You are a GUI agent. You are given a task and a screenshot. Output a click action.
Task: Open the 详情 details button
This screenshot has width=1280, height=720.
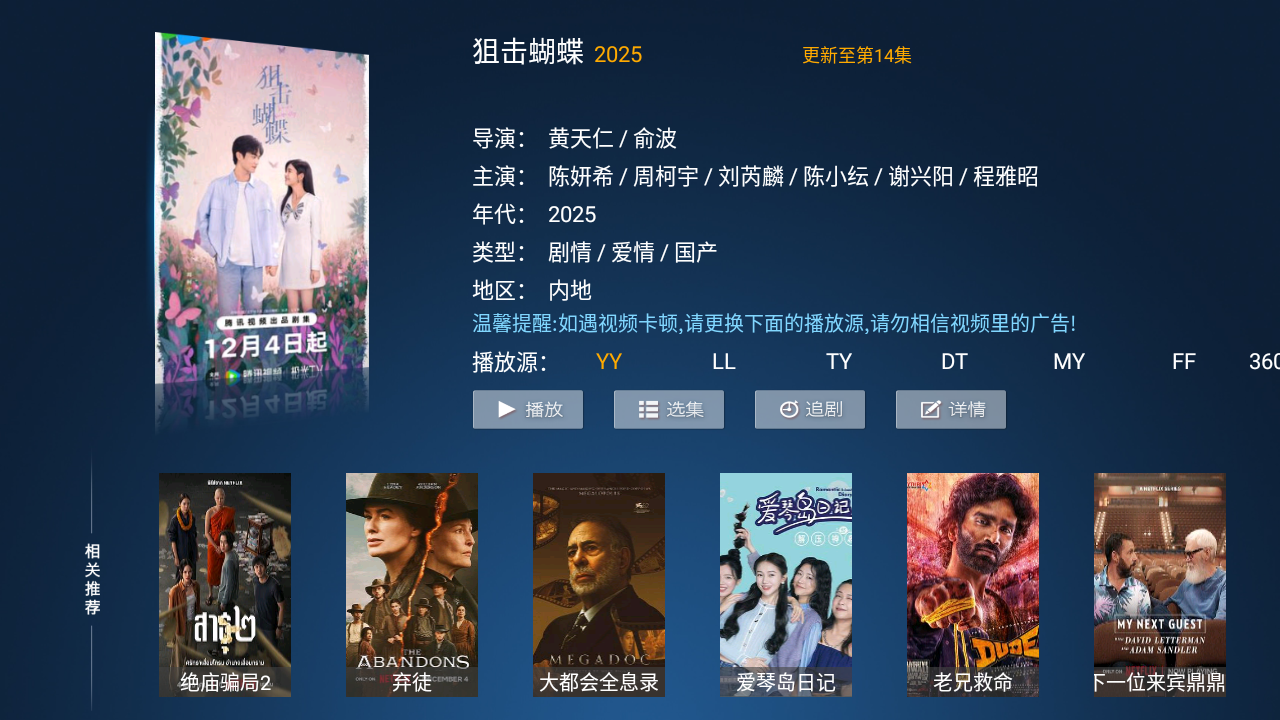951,410
